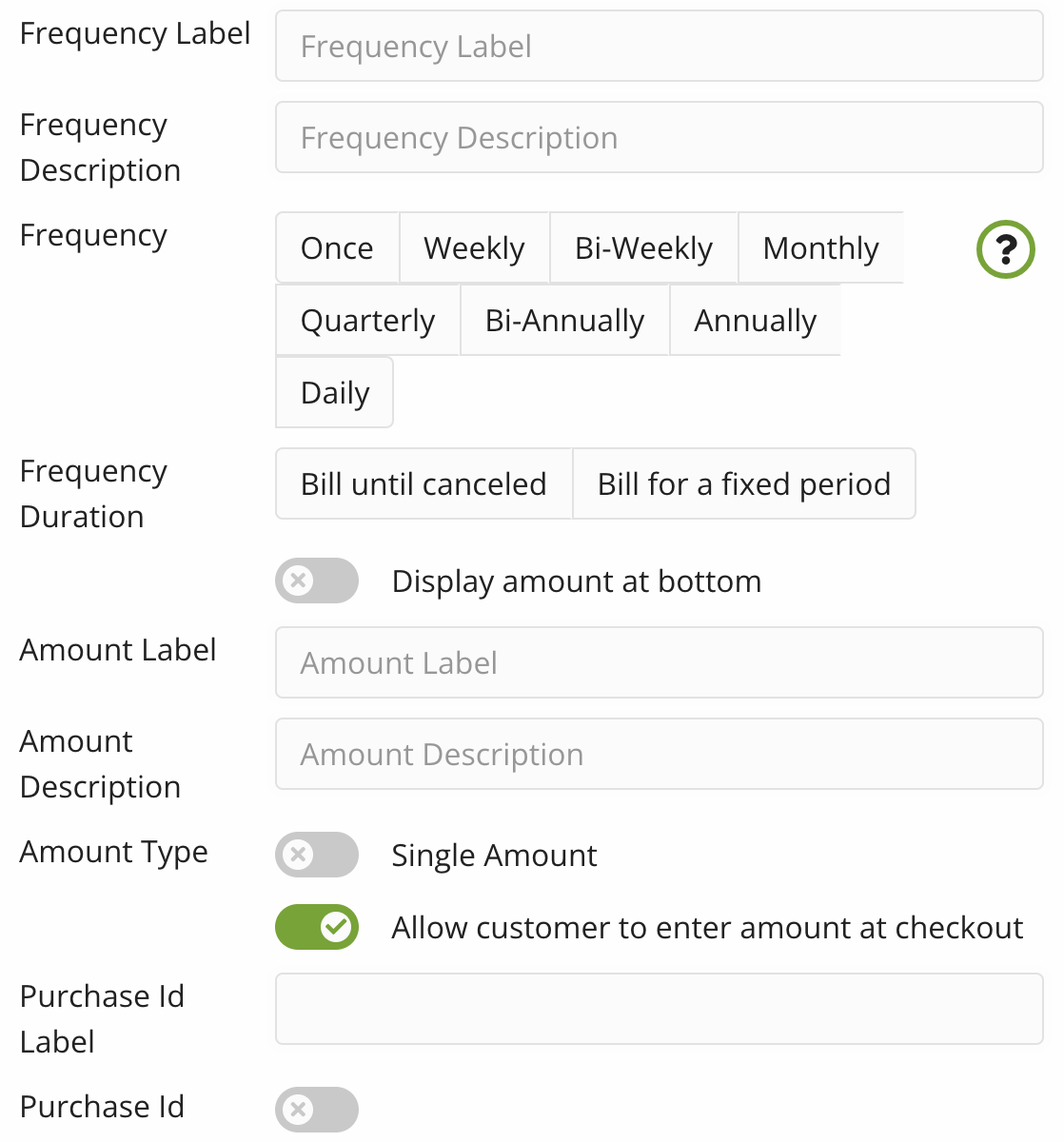
Task: Focus the Frequency Description field
Action: coord(659,138)
